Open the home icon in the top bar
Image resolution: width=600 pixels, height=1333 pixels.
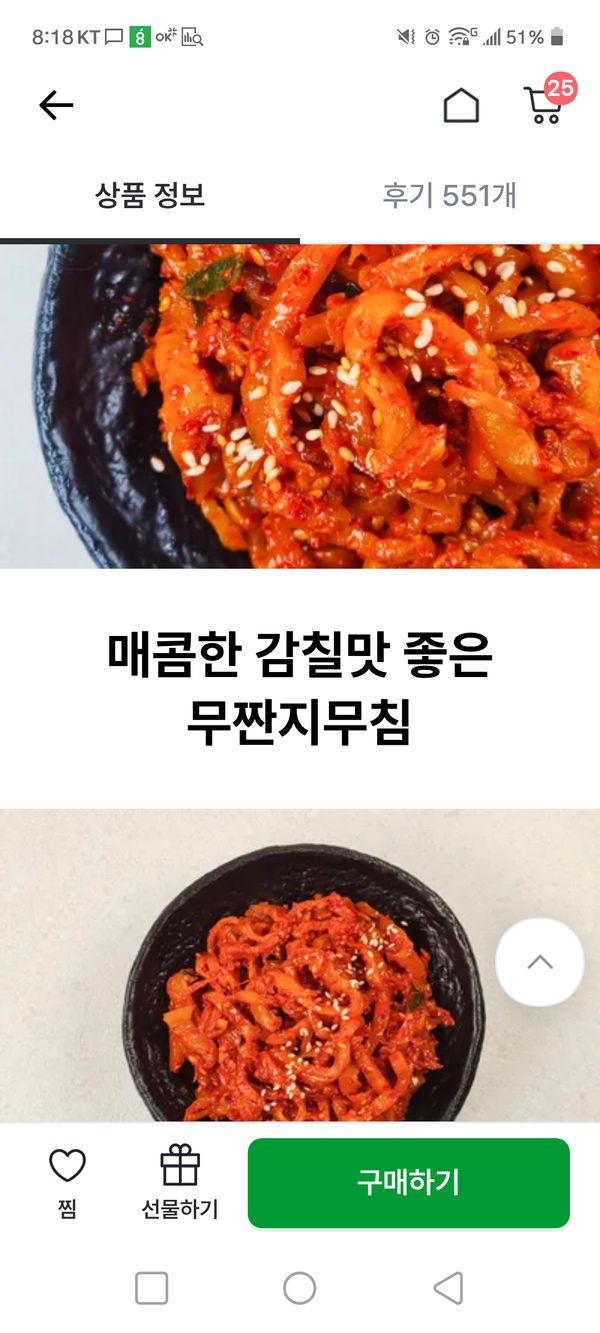[461, 105]
